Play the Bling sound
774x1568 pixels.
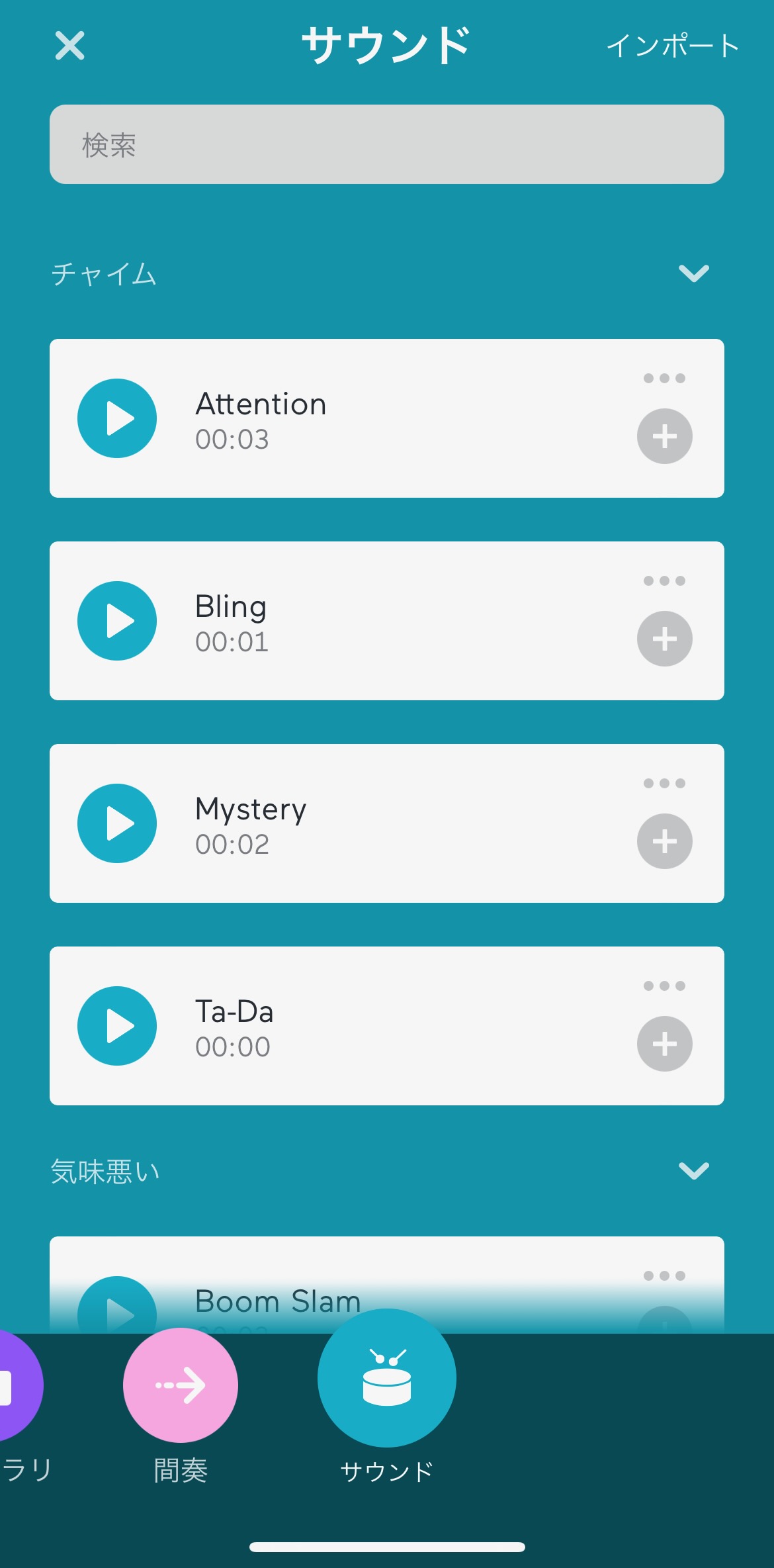tap(117, 621)
